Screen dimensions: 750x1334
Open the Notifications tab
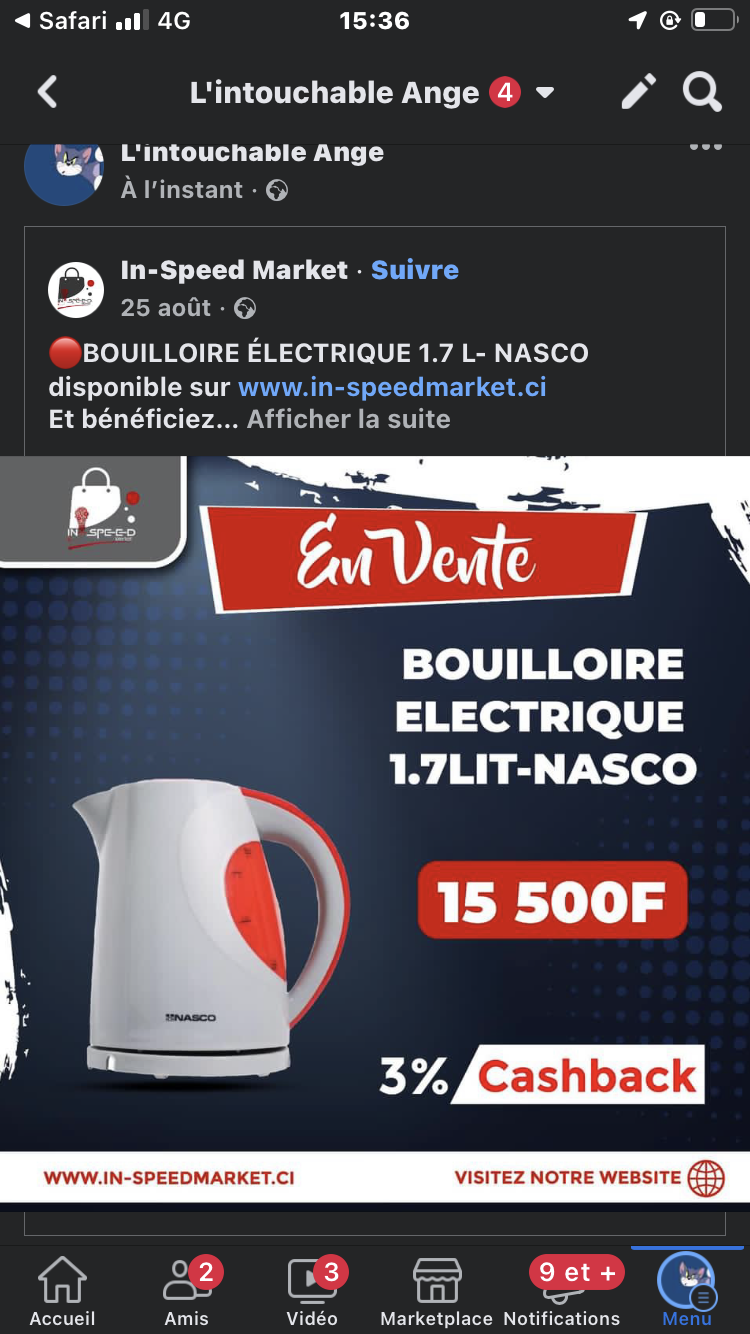coord(562,1291)
